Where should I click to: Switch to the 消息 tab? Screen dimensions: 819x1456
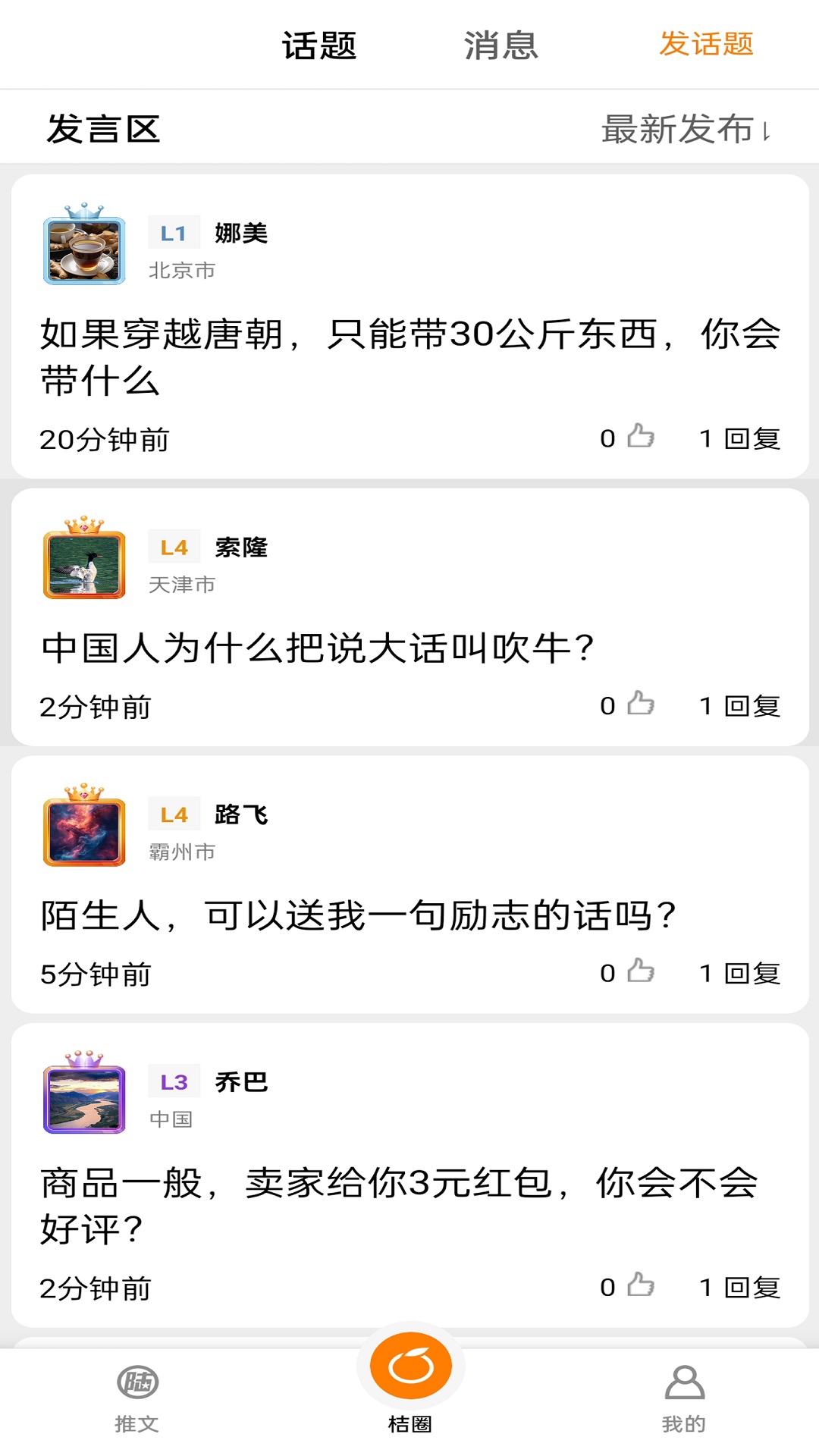pyautogui.click(x=500, y=45)
